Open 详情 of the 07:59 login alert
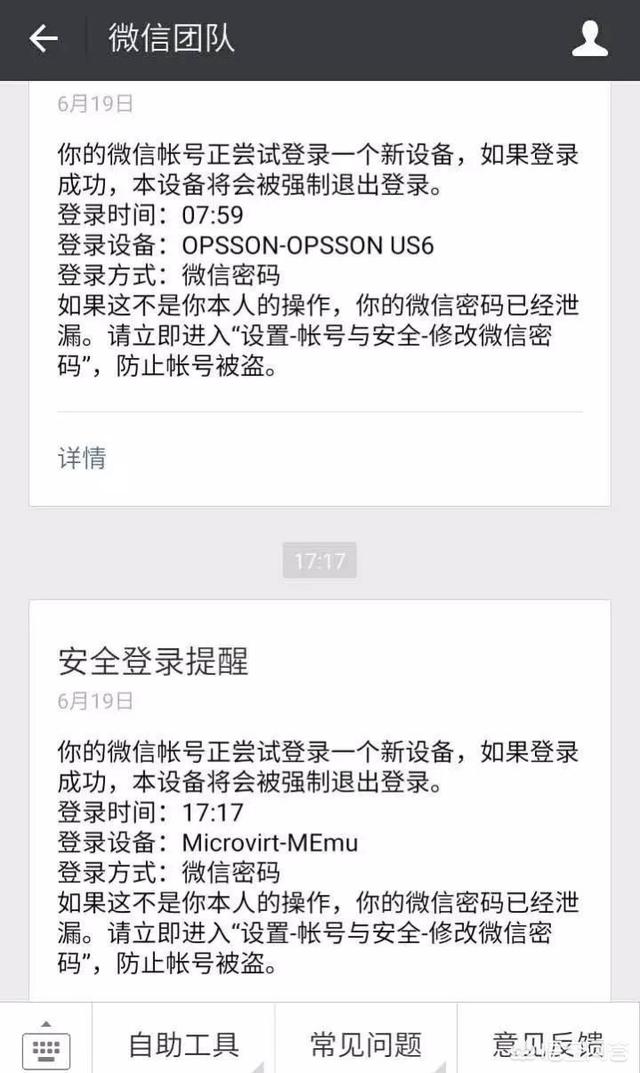Screen dimensions: 640x1073 (x=82, y=458)
